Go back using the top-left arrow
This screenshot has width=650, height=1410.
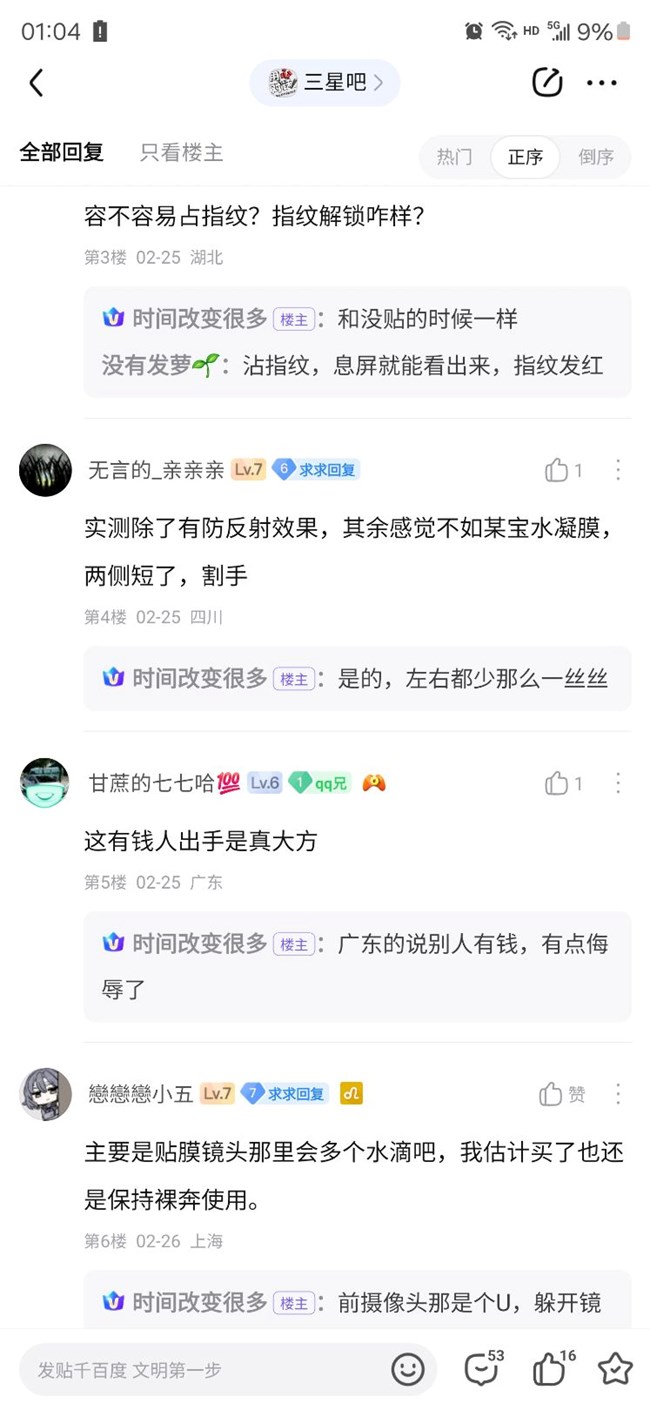(37, 83)
